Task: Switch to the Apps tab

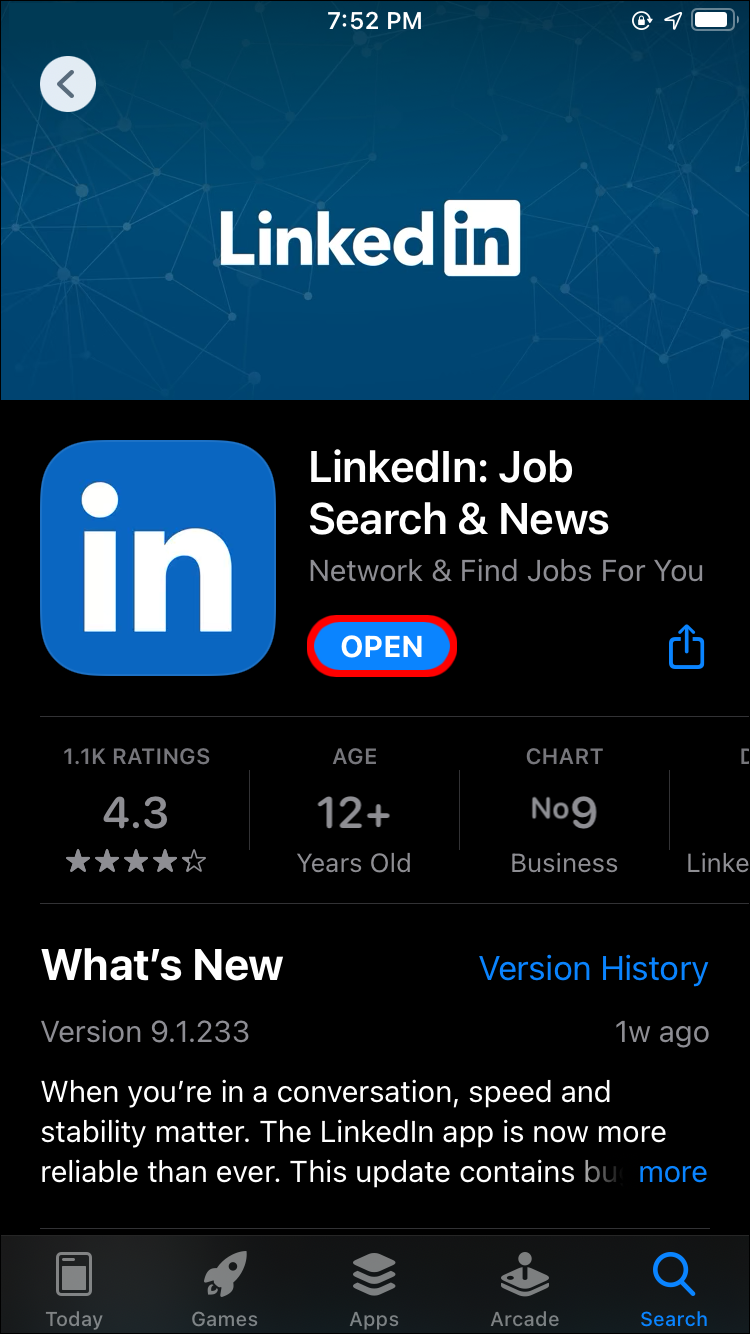Action: coord(374,1289)
